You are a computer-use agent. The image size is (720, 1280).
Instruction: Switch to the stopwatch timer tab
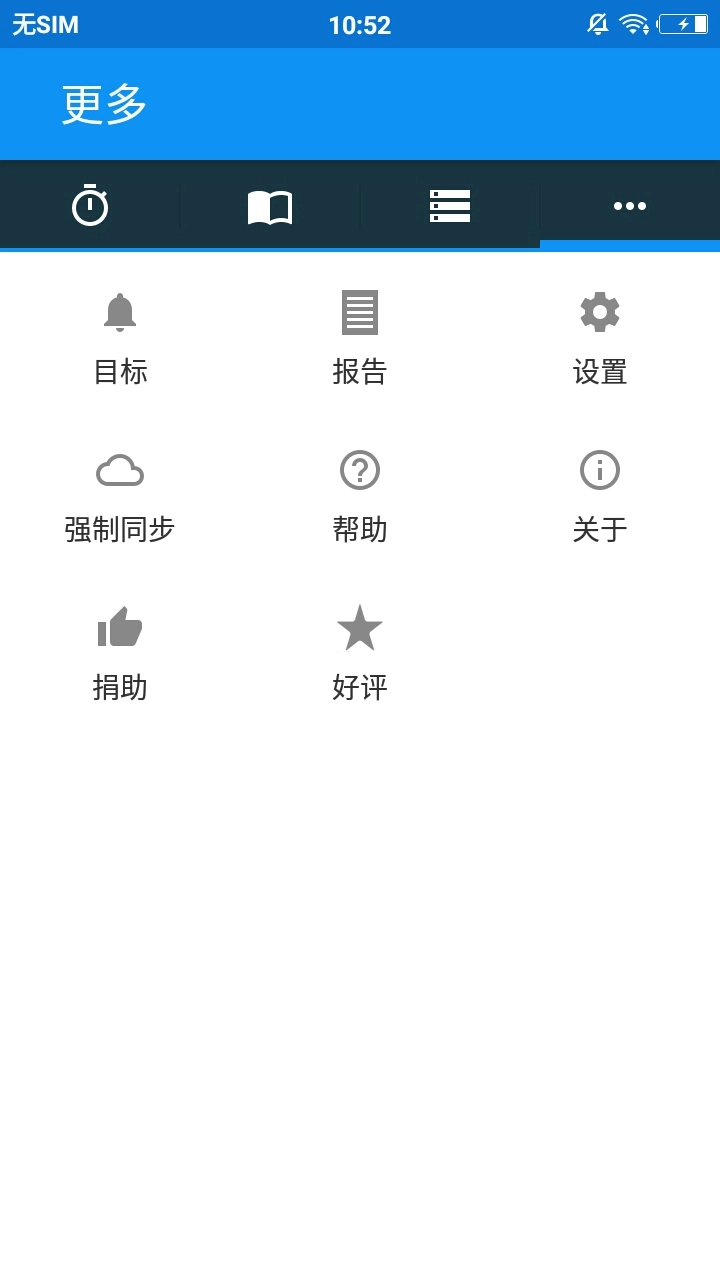tap(90, 205)
